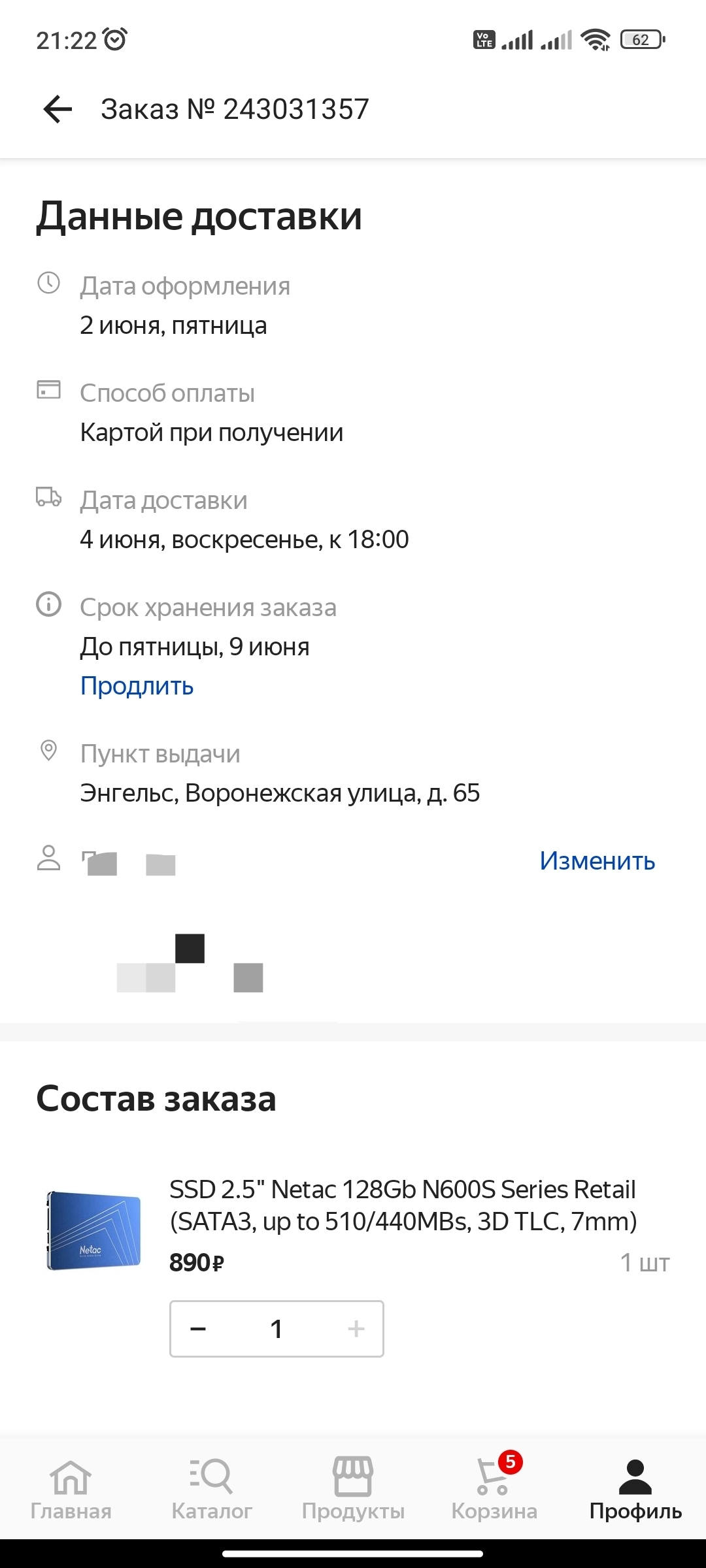Decrease SSD quantity with minus button
706x1568 pixels.
198,1329
